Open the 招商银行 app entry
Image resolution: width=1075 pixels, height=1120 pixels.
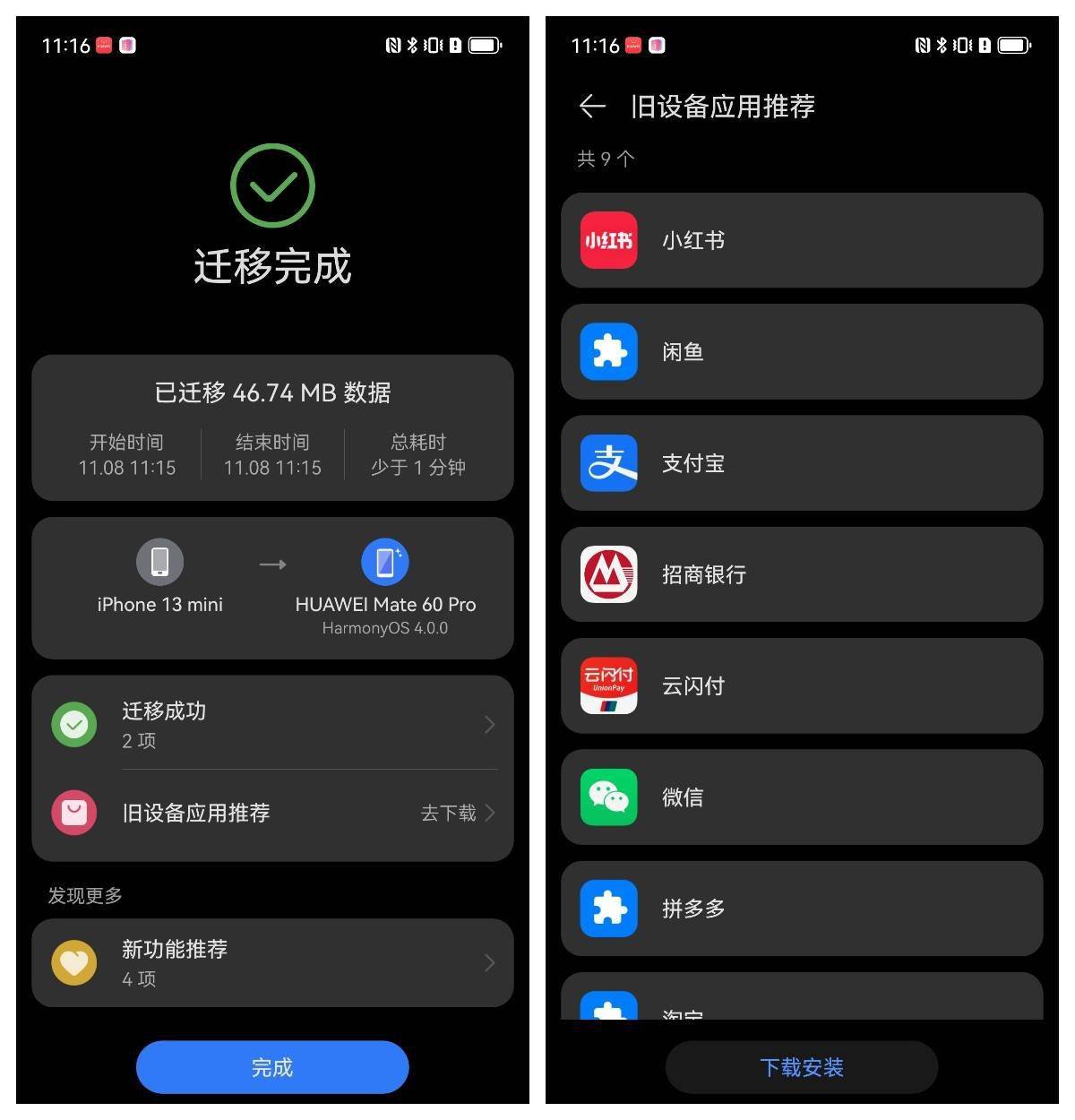click(802, 574)
